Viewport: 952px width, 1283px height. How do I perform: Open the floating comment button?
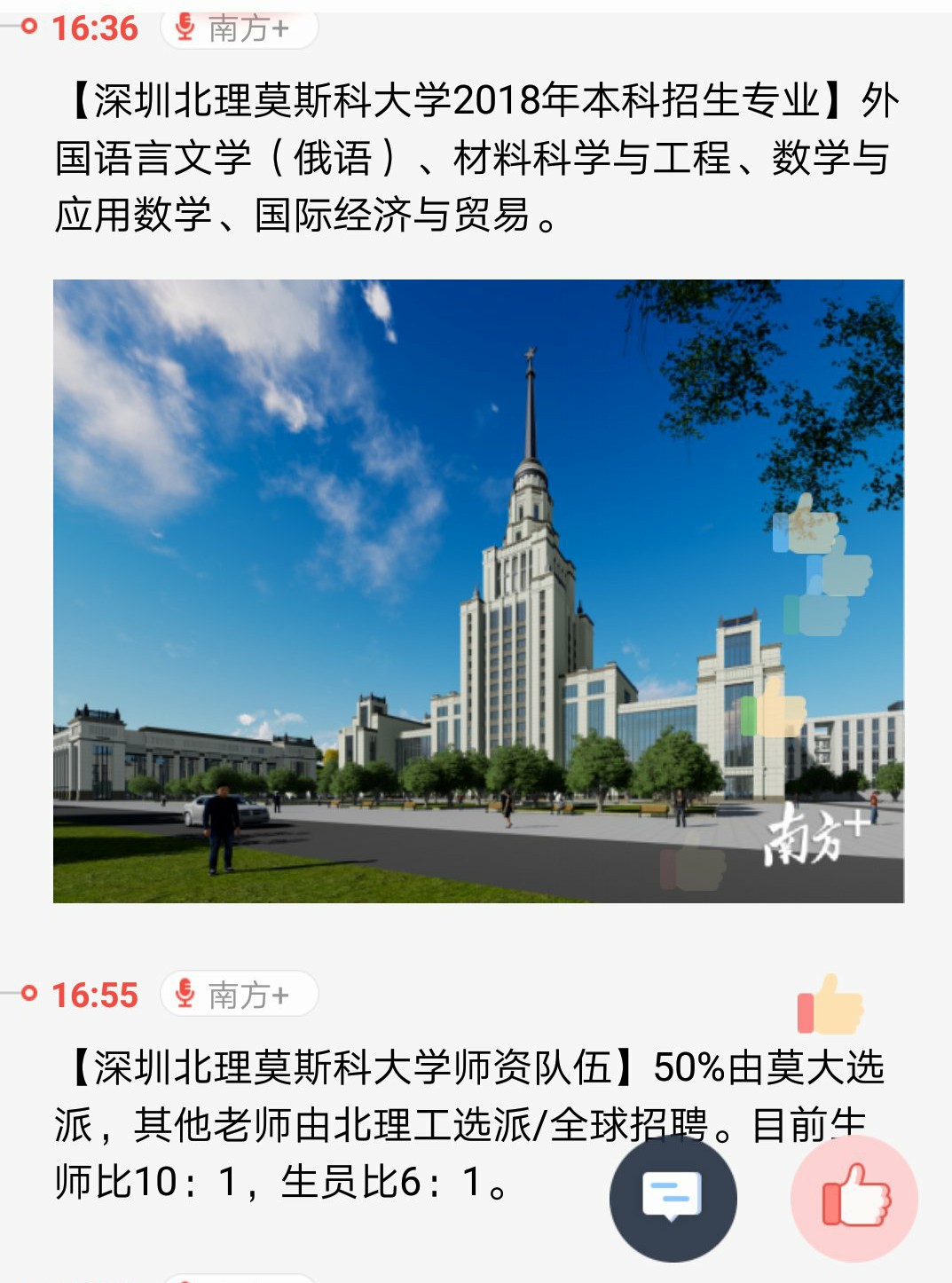(673, 1198)
